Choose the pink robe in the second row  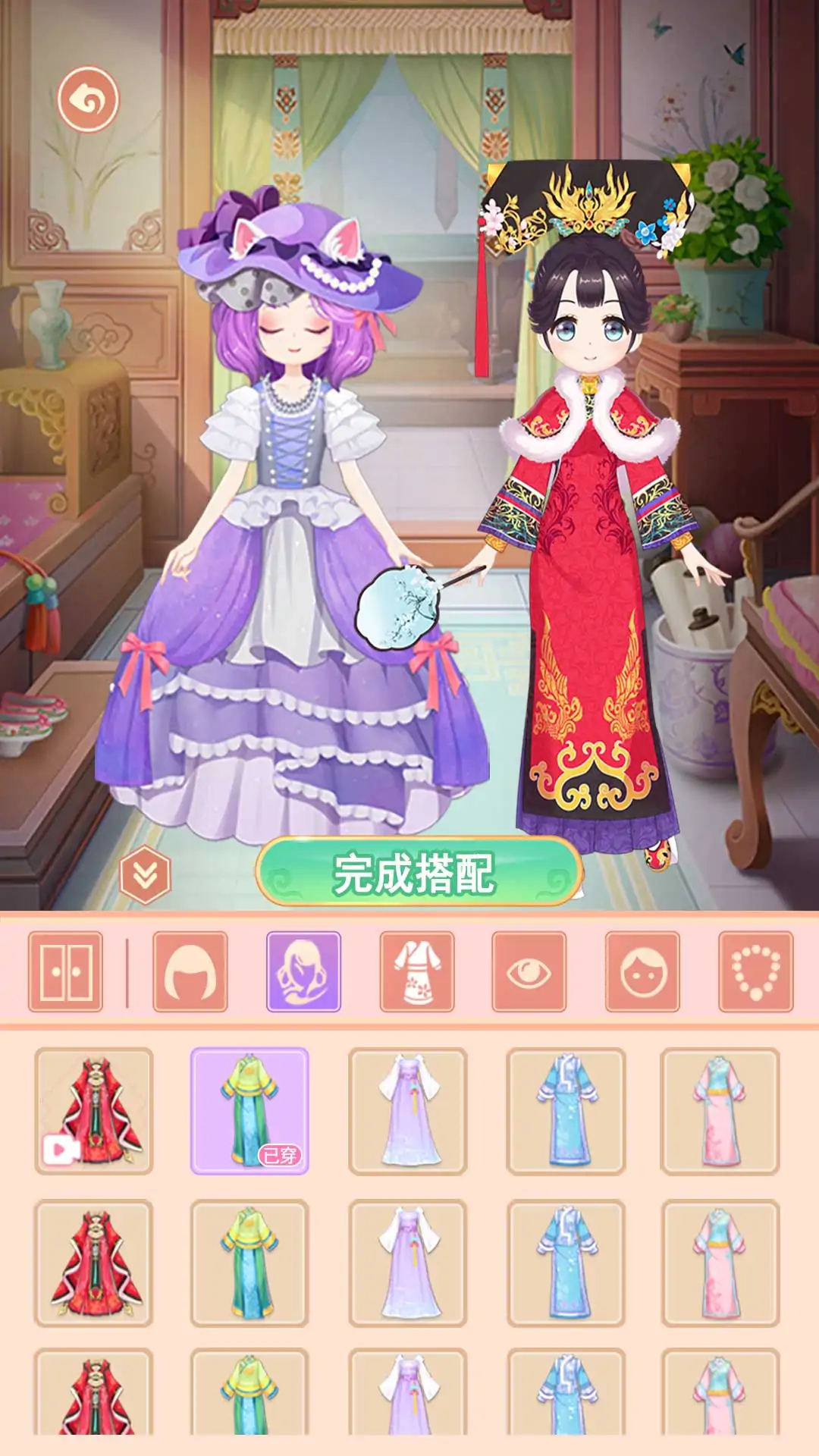click(x=720, y=1263)
